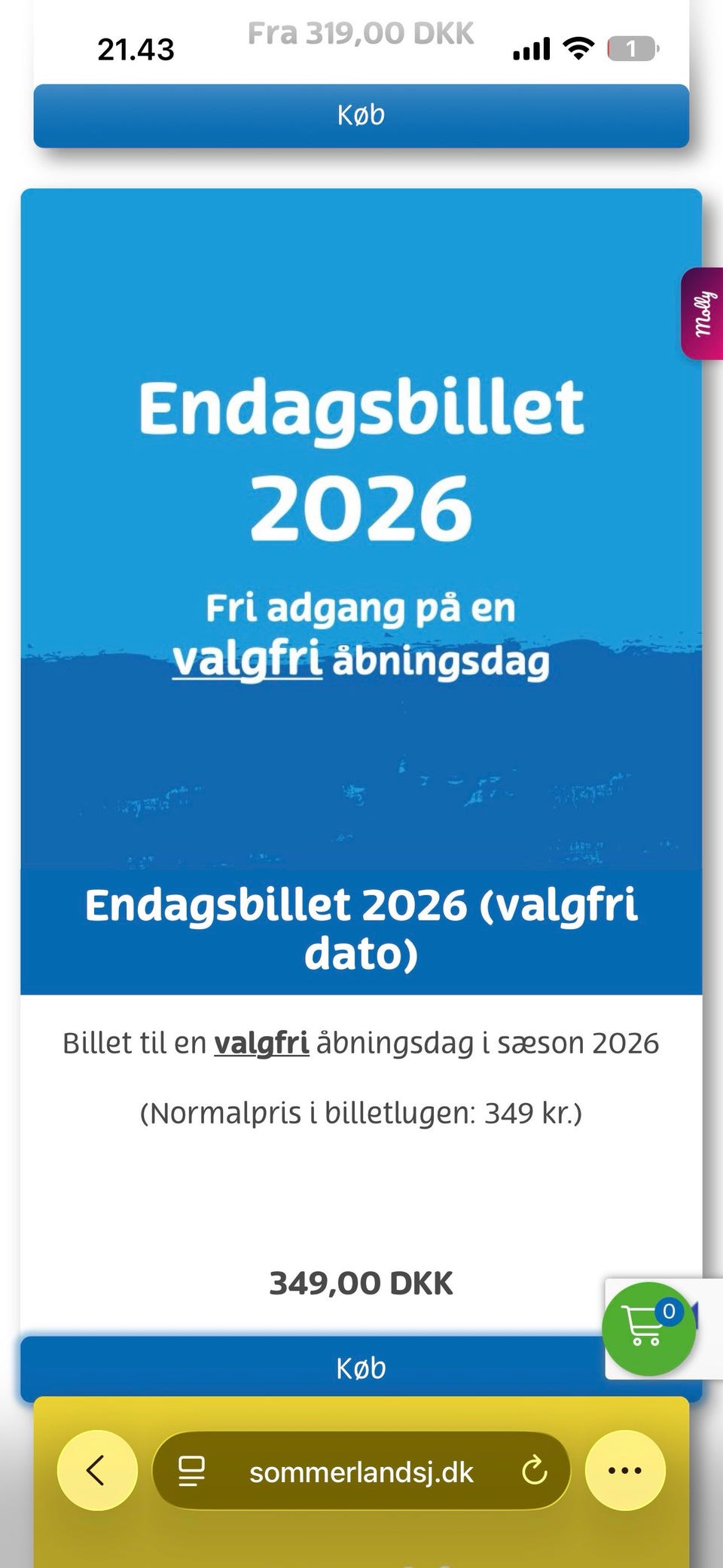Screen dimensions: 723x1568
Task: Open the browser's three-dot menu
Action: 625,1470
